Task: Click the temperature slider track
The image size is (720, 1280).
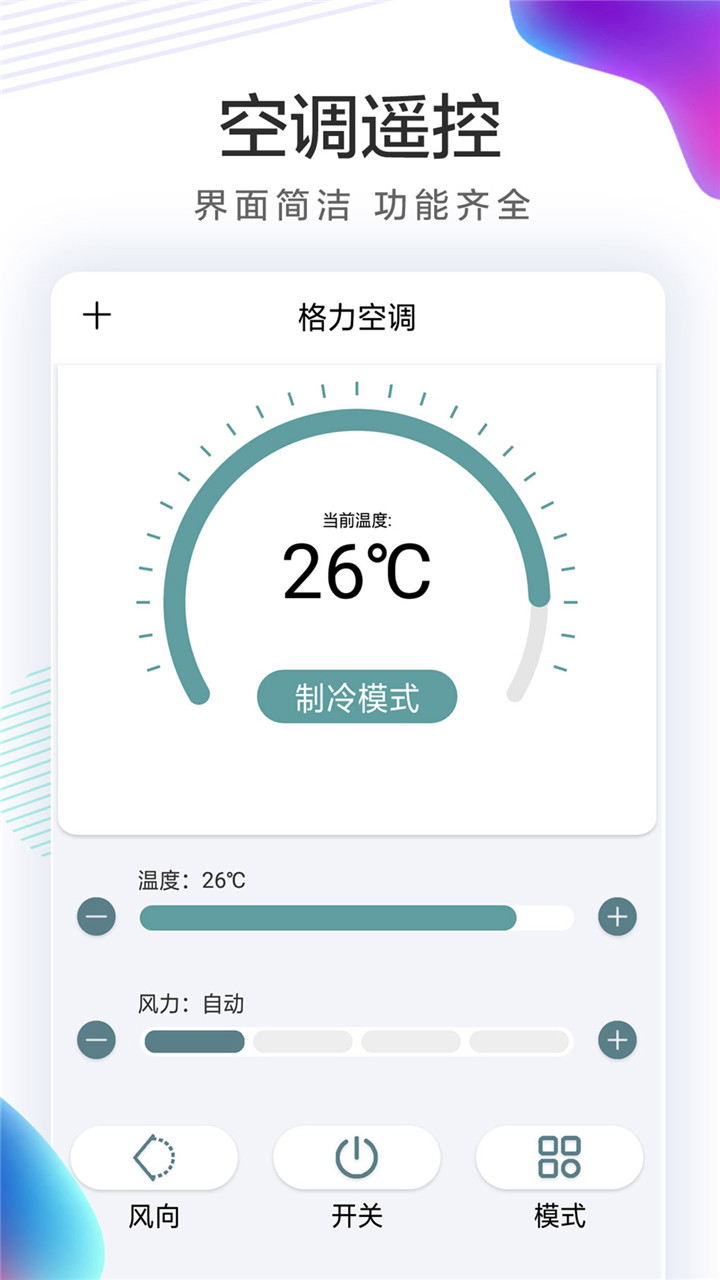Action: coord(355,915)
